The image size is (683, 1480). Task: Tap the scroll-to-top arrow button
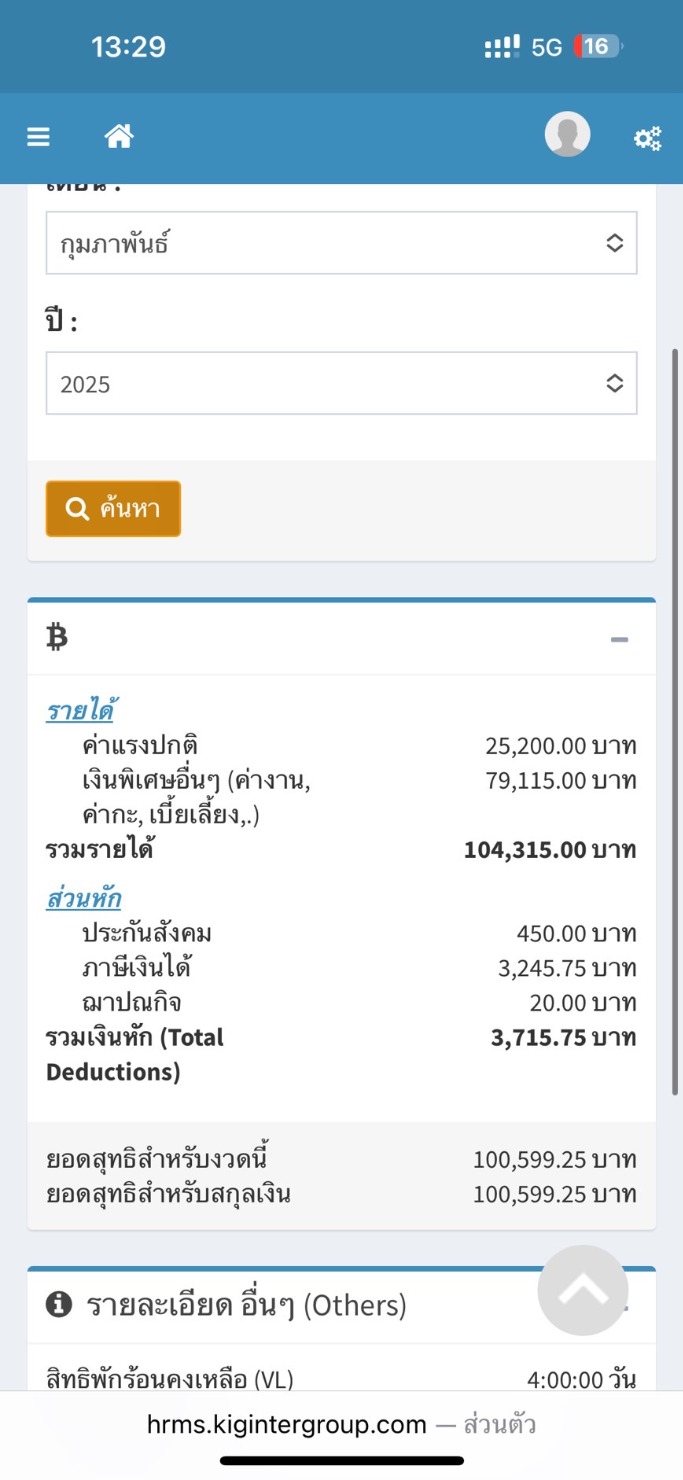point(583,1290)
